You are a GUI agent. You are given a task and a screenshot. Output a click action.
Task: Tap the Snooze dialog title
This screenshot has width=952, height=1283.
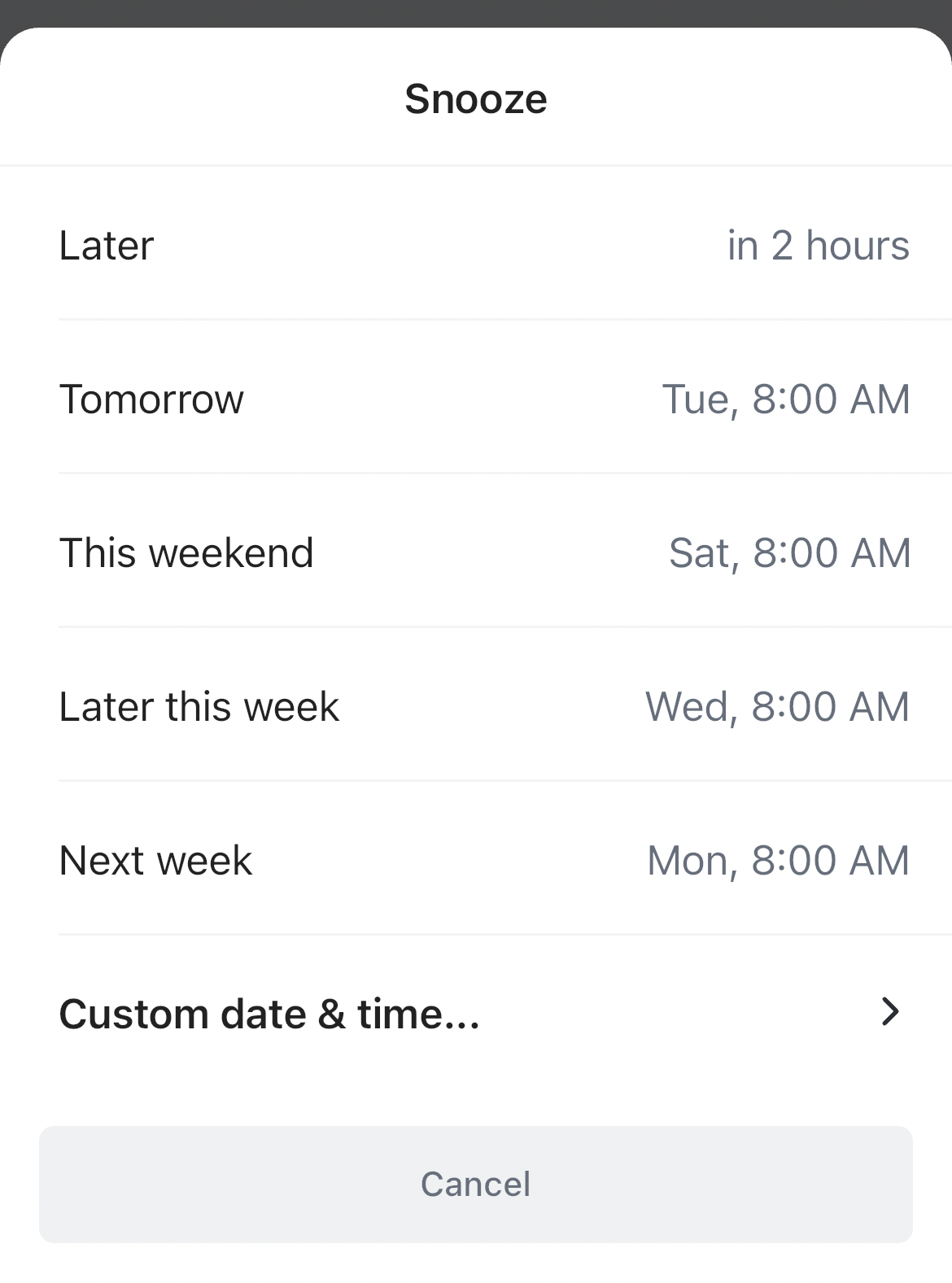click(476, 98)
